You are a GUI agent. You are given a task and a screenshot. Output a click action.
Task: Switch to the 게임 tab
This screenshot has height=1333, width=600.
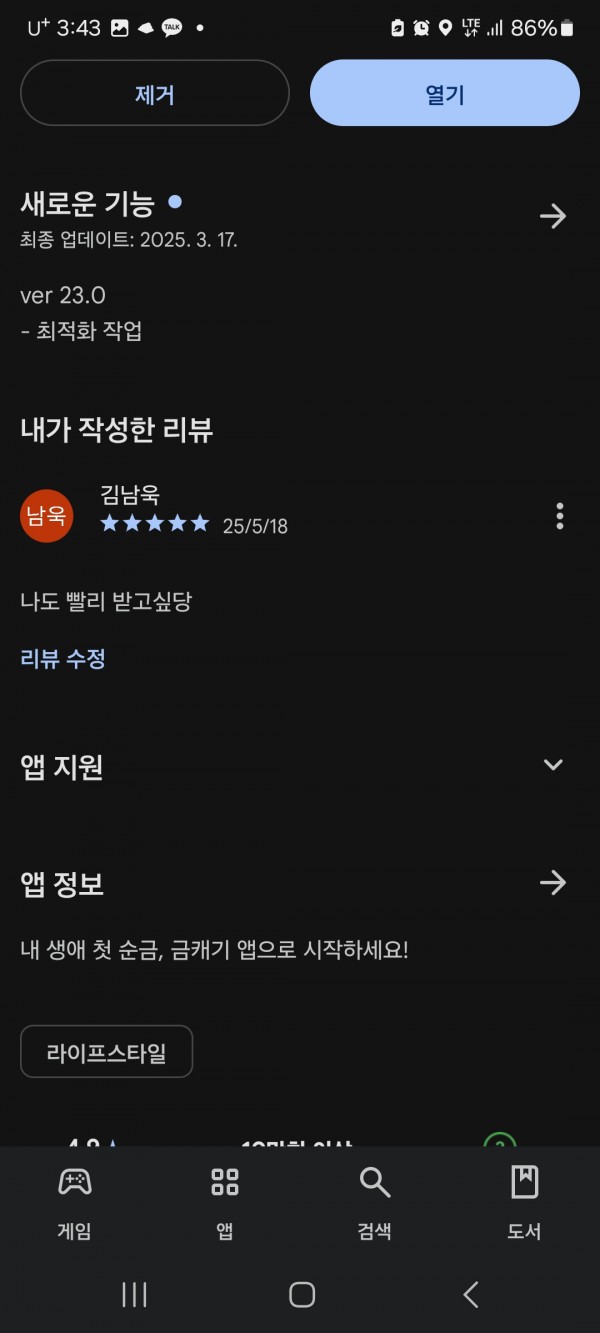(x=75, y=1203)
